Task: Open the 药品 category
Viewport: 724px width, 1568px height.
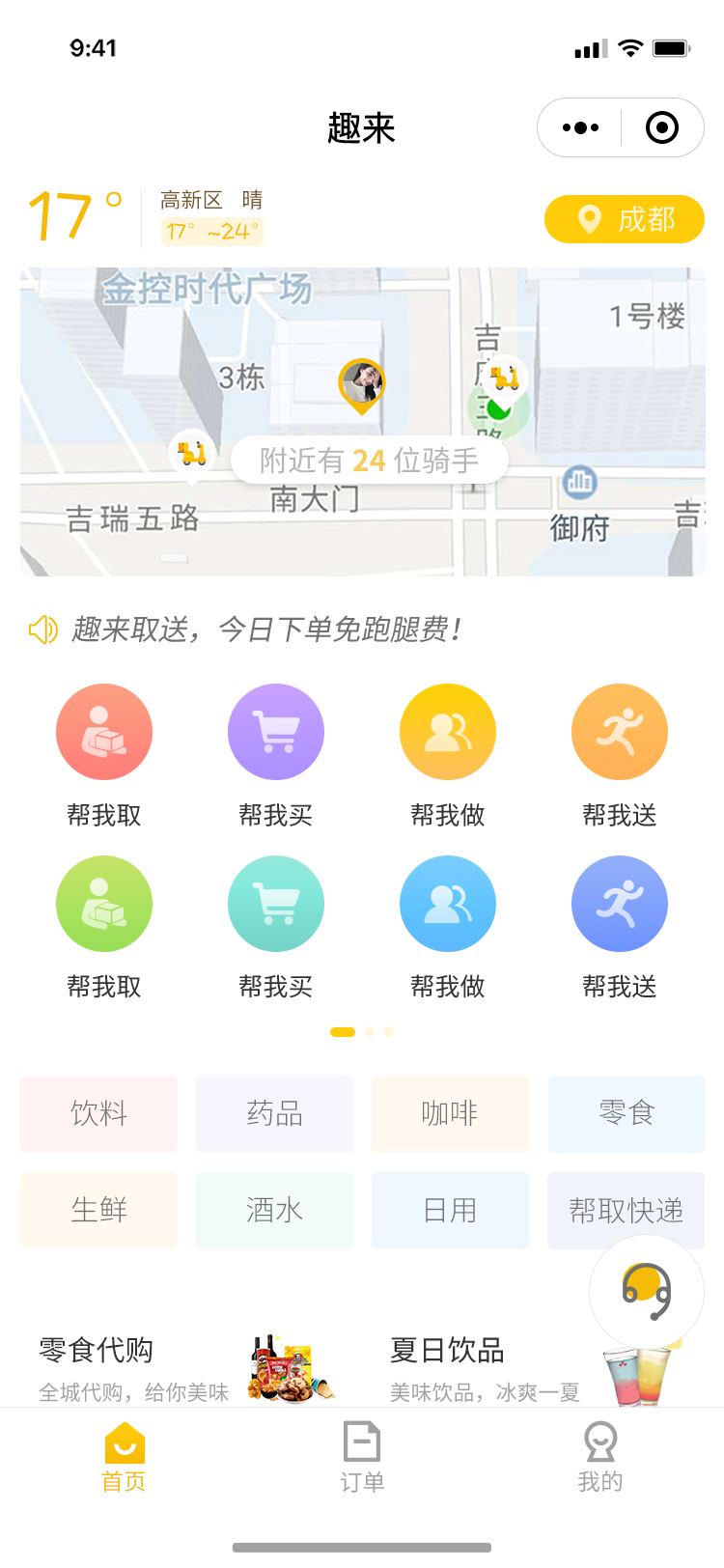Action: pos(275,1113)
